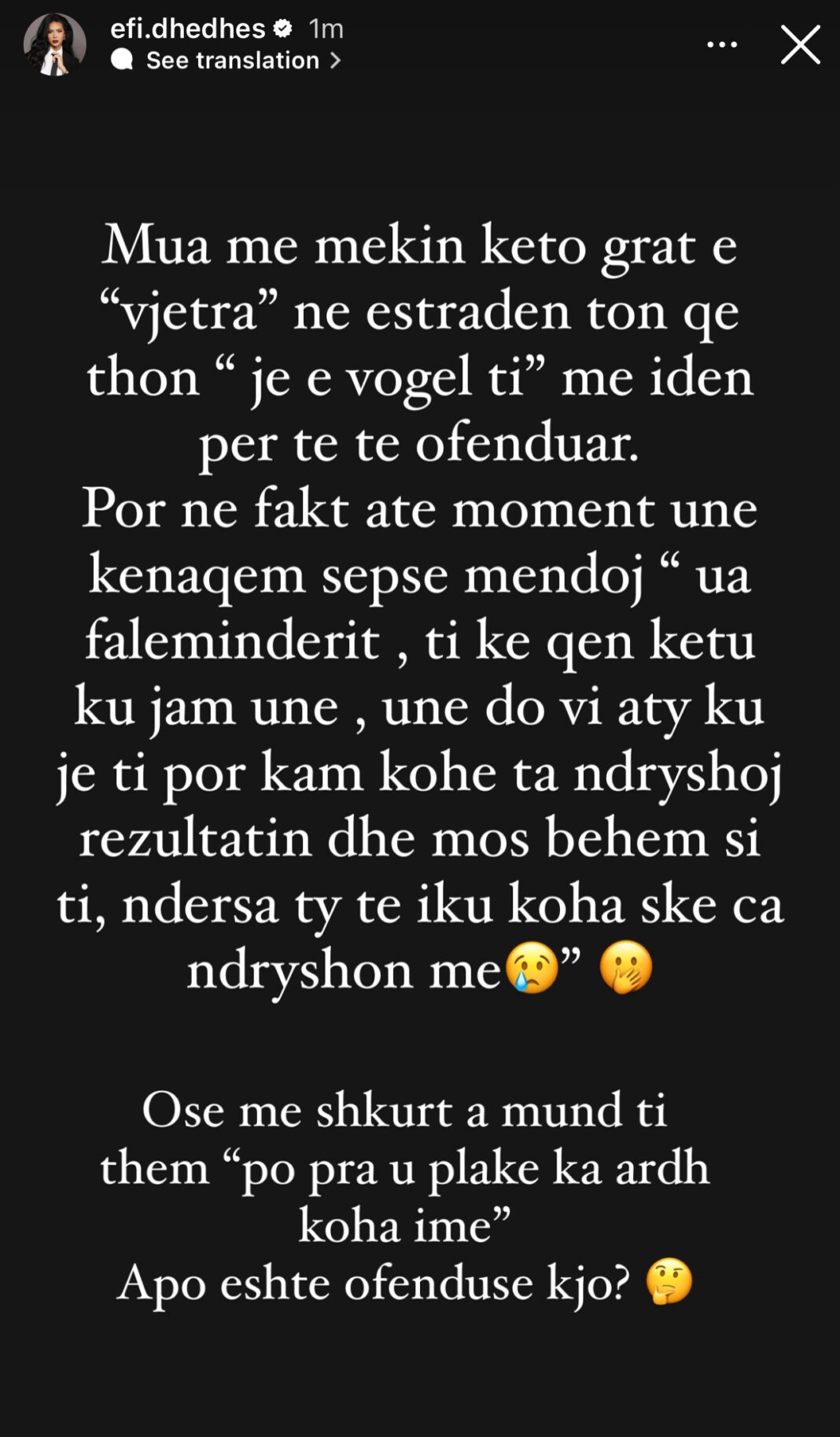Open the three-dot more options menu
The height and width of the screenshot is (1437, 840).
pos(721,45)
